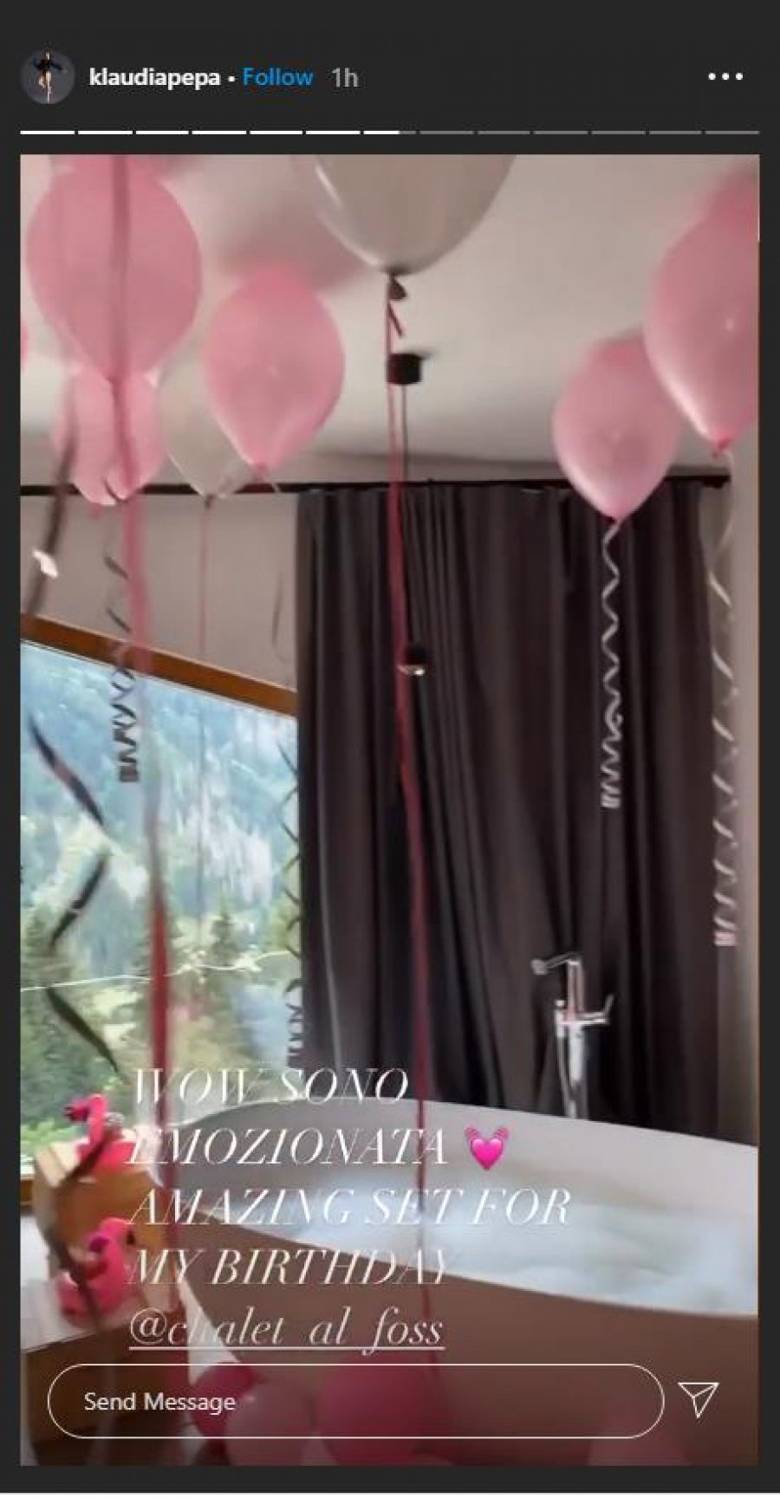Tap the Send Message field
This screenshot has width=780, height=1498.
355,1401
